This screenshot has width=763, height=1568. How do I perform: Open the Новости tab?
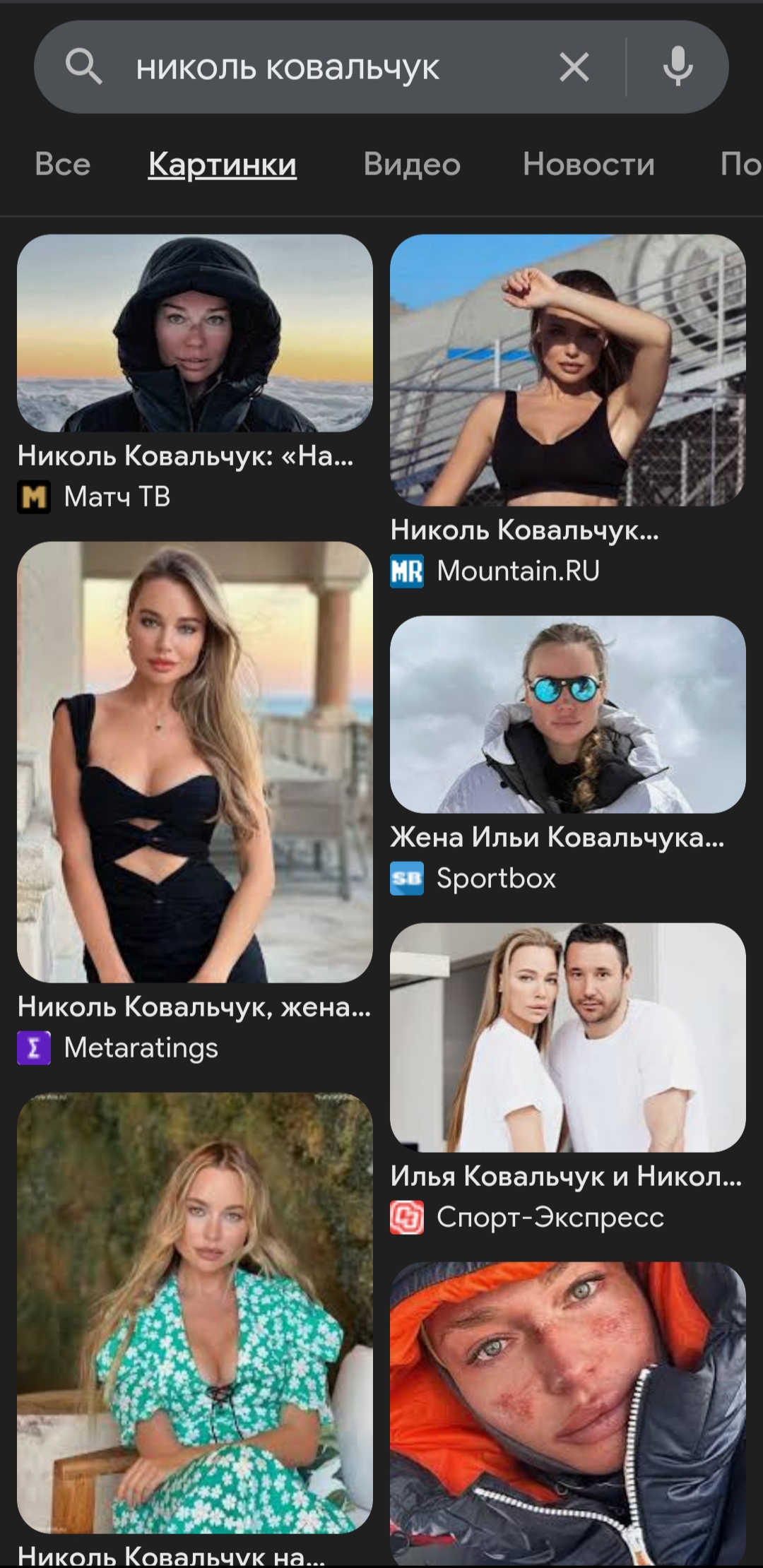point(588,165)
